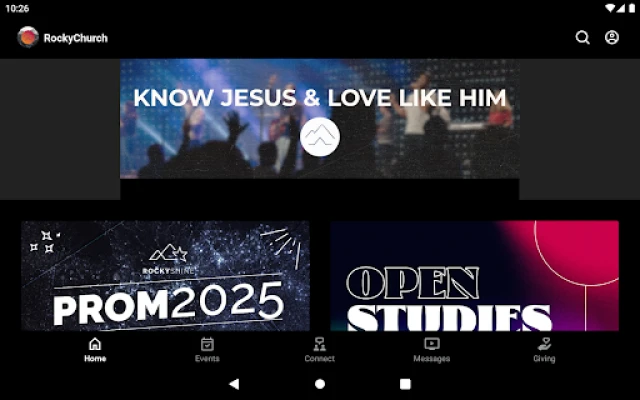
Task: Open the Know Jesus & Love Like Him banner
Action: click(x=319, y=119)
